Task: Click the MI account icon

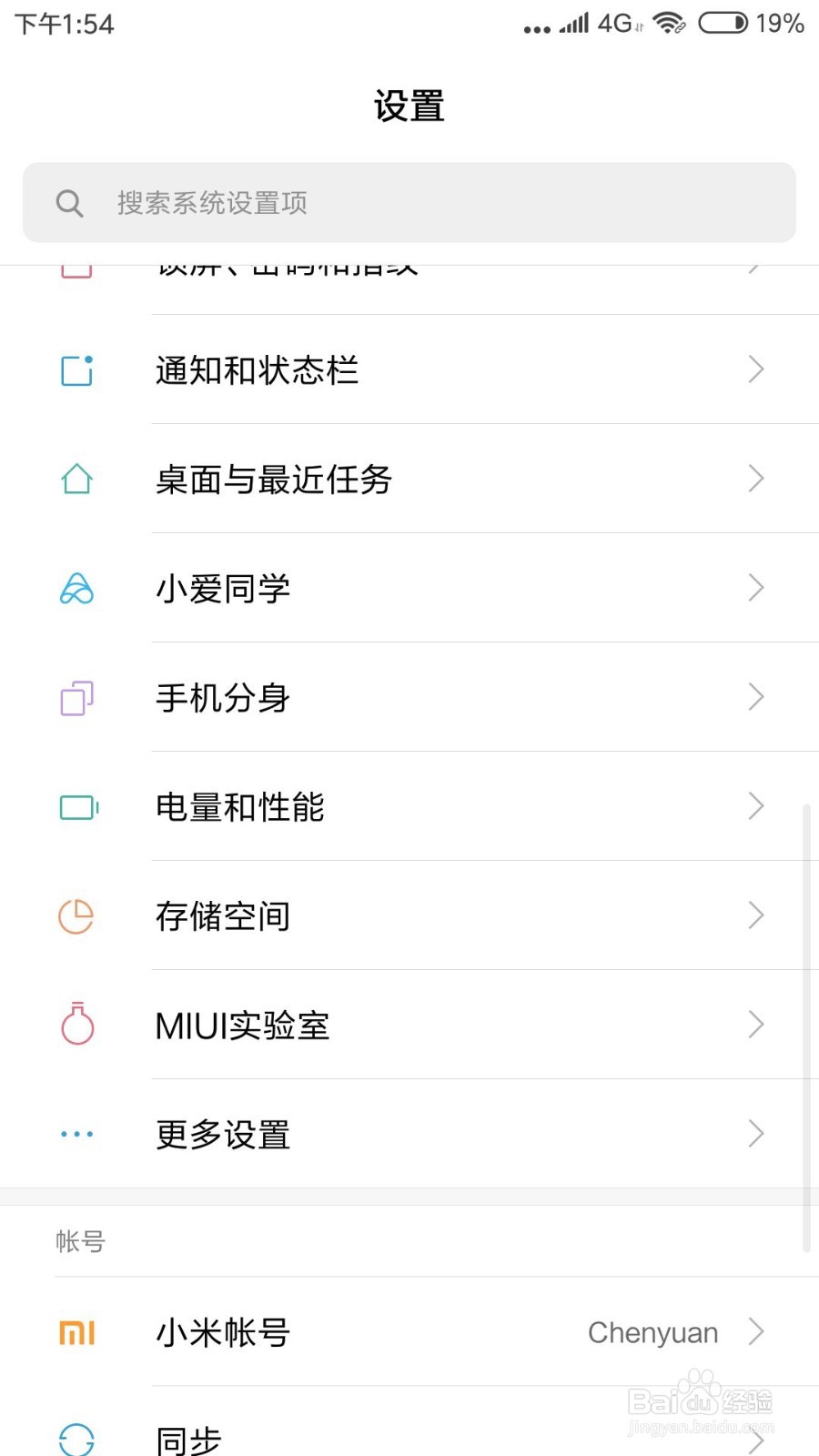Action: tap(76, 1332)
